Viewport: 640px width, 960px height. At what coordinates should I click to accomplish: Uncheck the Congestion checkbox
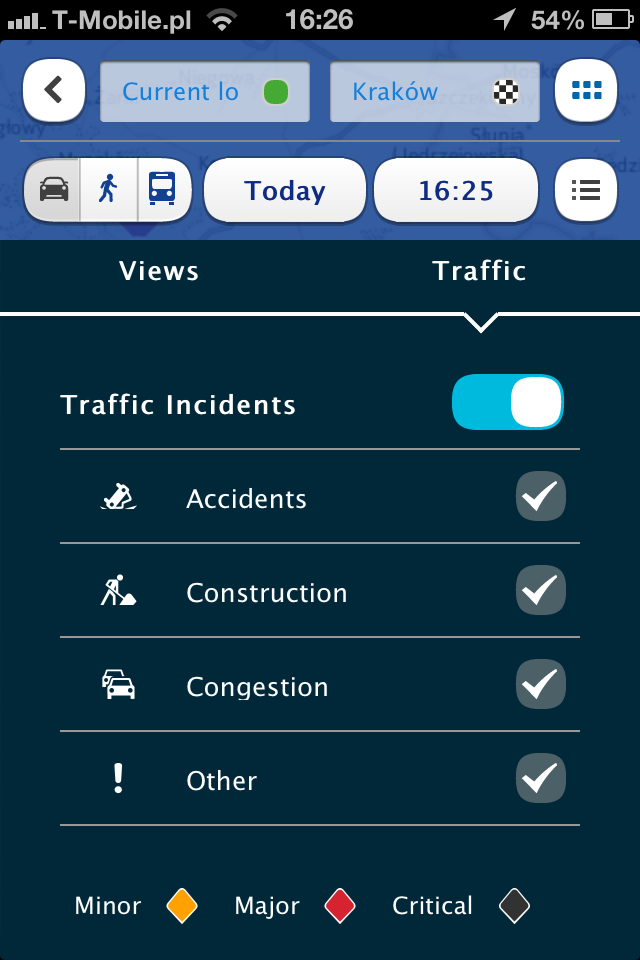click(541, 685)
